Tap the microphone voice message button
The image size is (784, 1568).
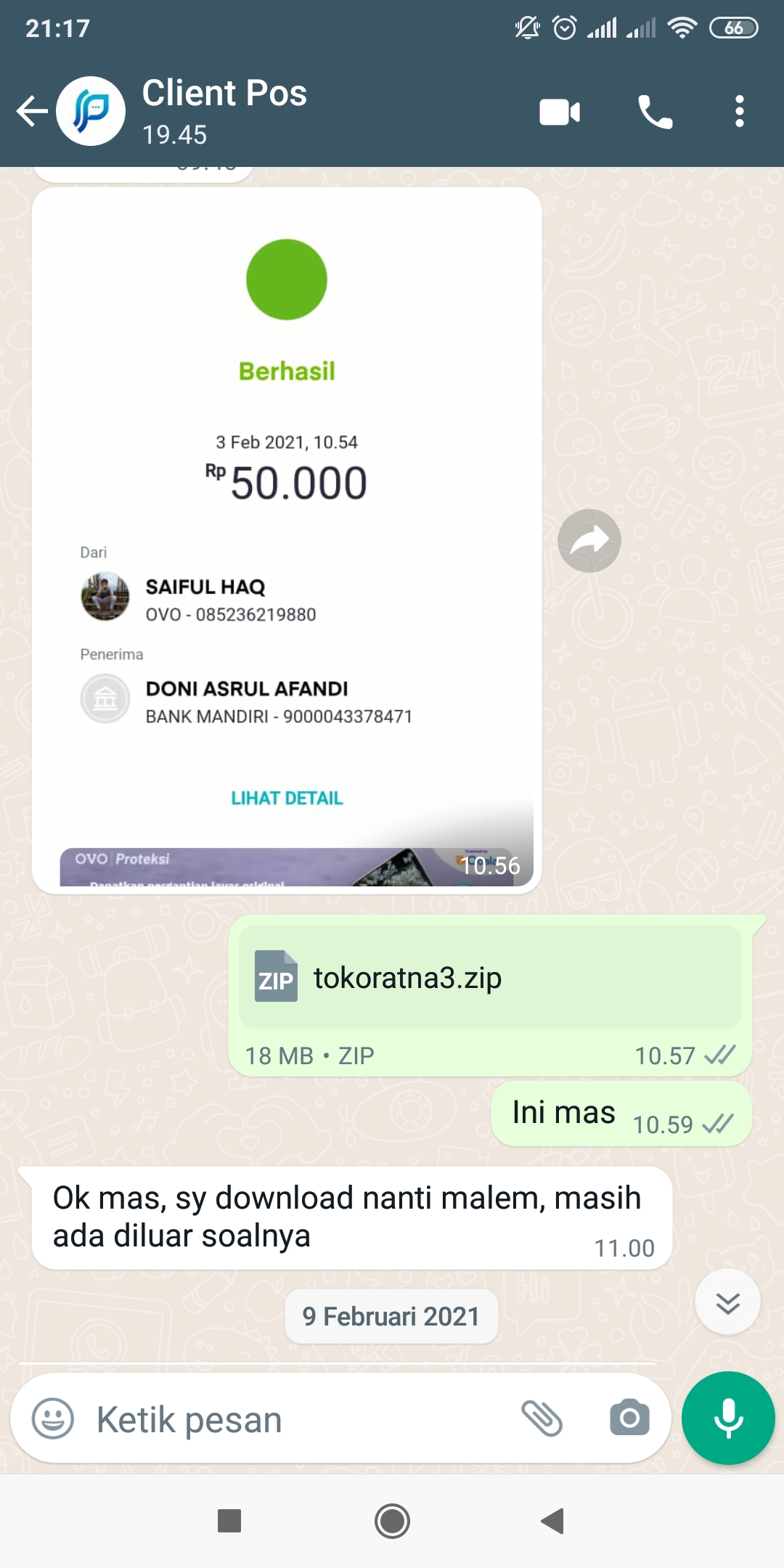click(728, 1418)
